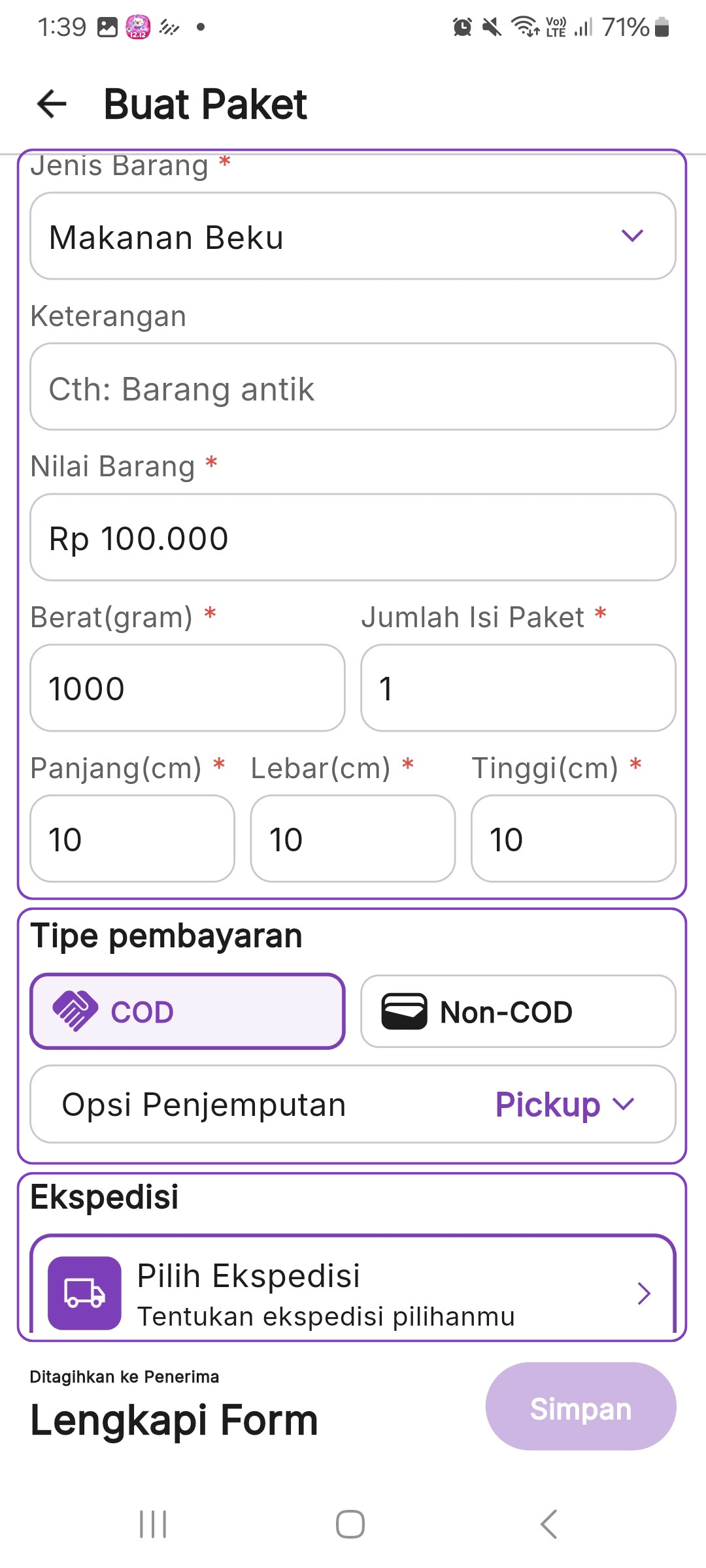Switch payment to Non-COD
The height and width of the screenshot is (1568, 706).
pyautogui.click(x=517, y=1011)
